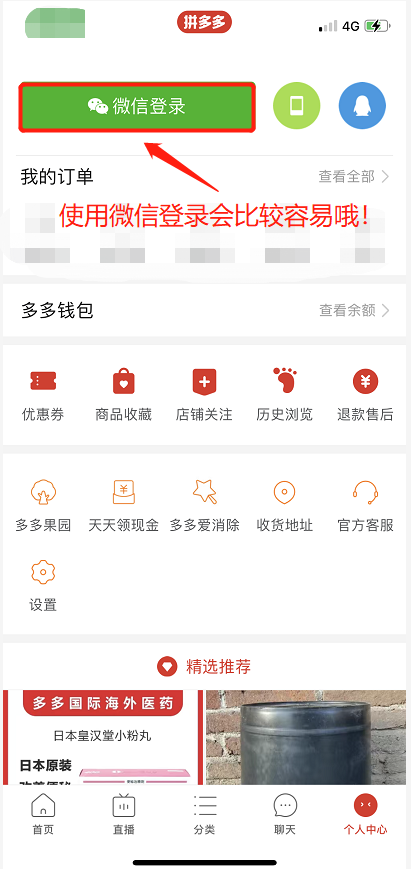Open 设置 settings
This screenshot has width=411, height=869.
point(43,585)
